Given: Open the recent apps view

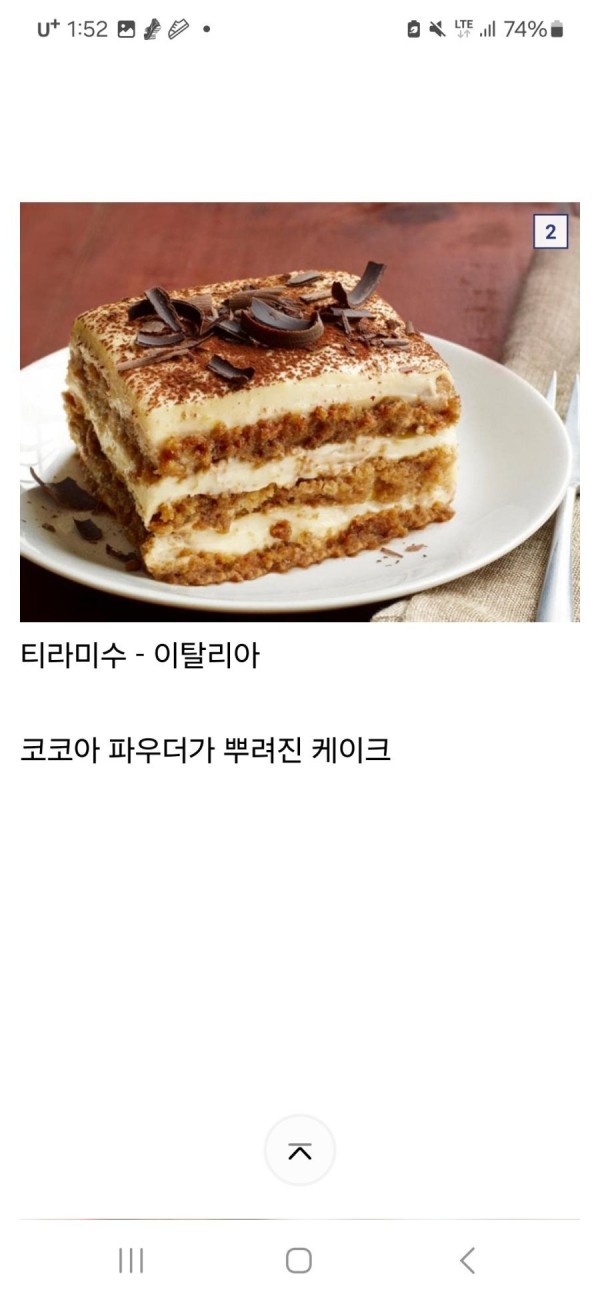Looking at the screenshot, I should pyautogui.click(x=131, y=1260).
